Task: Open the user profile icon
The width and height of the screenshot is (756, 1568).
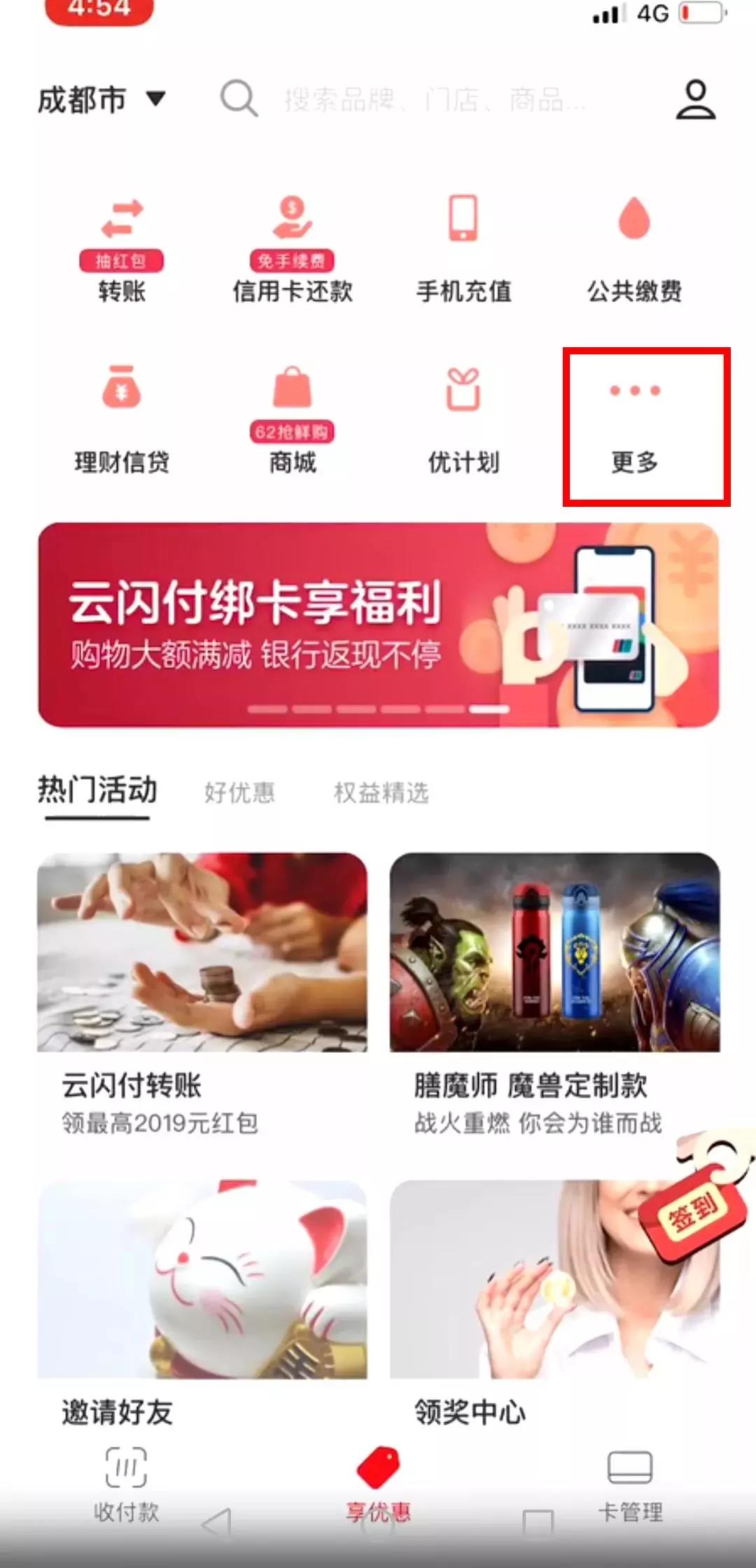Action: tap(695, 99)
